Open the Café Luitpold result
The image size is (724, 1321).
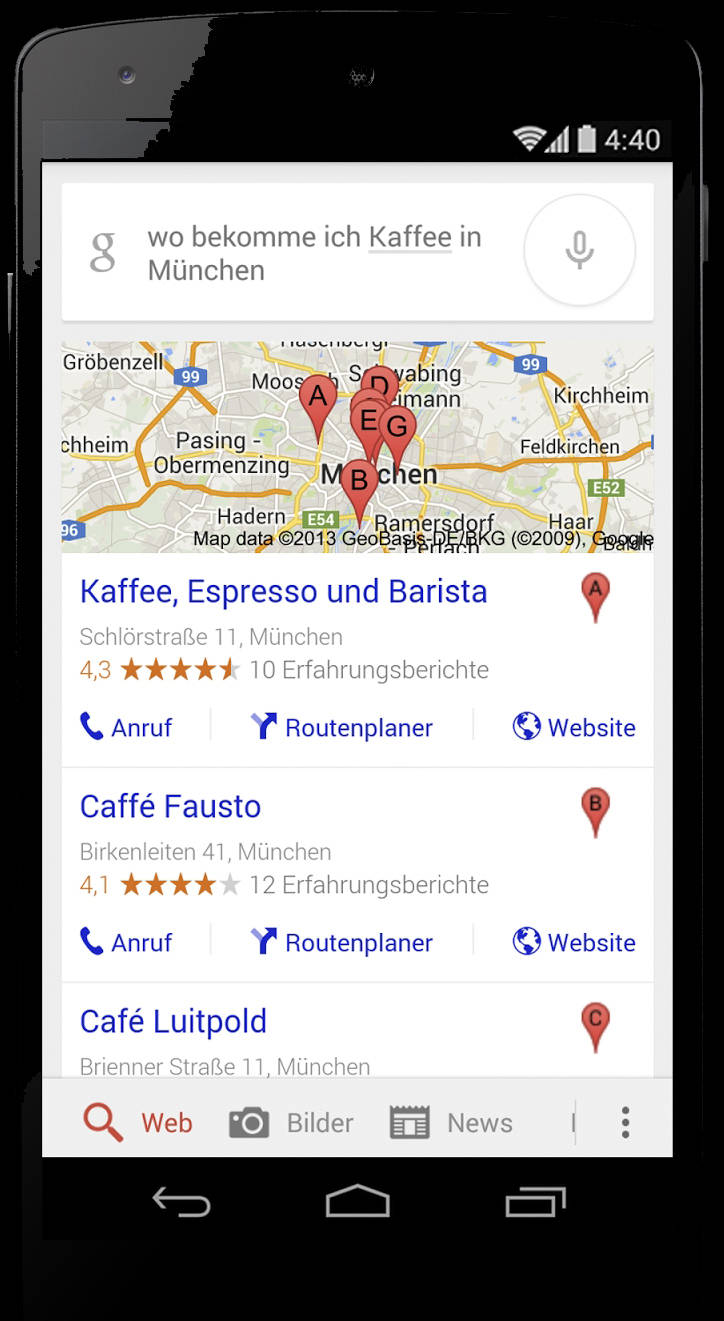(173, 1021)
